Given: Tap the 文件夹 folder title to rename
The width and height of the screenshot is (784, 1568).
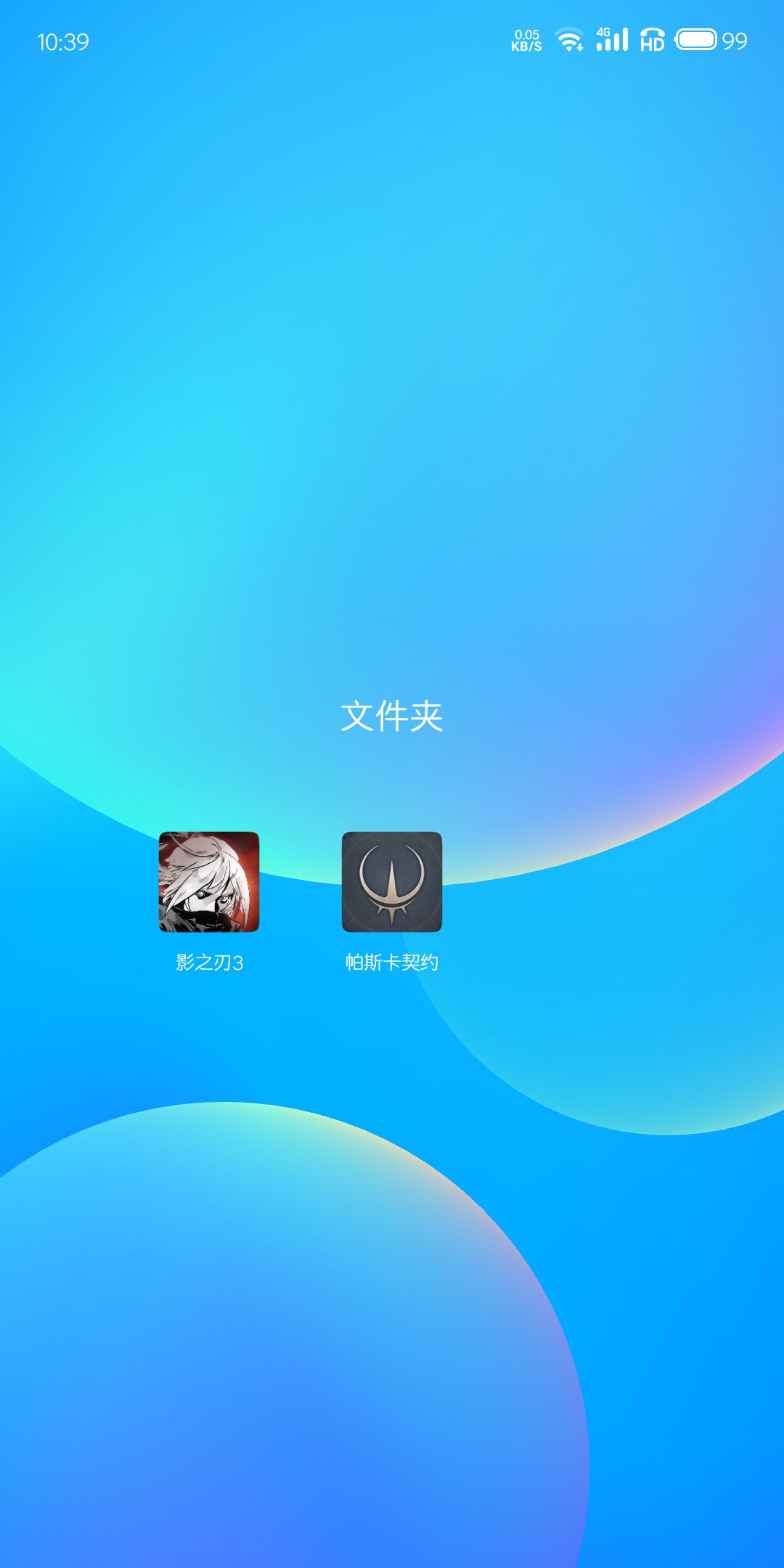Looking at the screenshot, I should tap(392, 716).
